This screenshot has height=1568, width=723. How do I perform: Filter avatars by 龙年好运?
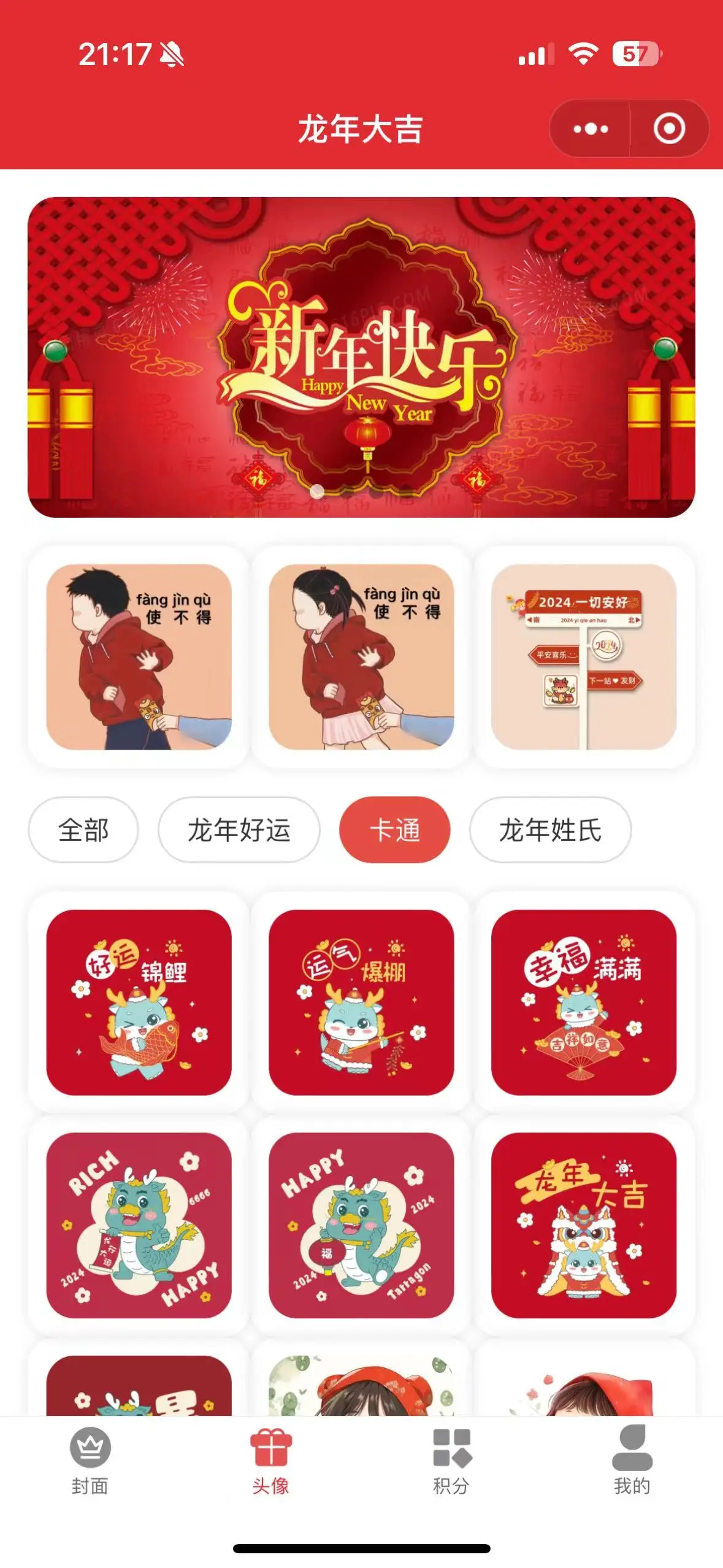(239, 830)
